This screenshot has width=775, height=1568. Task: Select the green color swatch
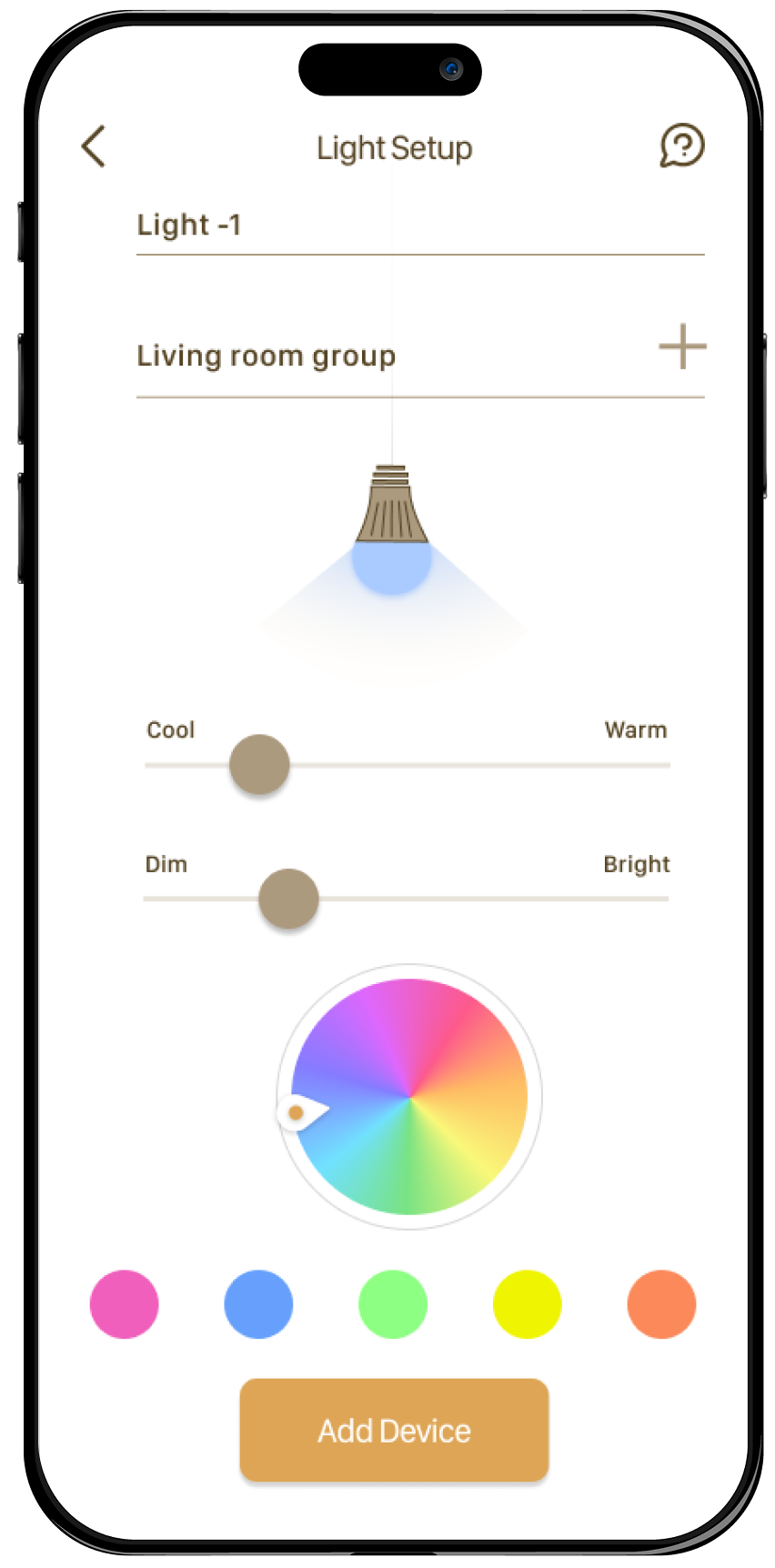point(393,1304)
